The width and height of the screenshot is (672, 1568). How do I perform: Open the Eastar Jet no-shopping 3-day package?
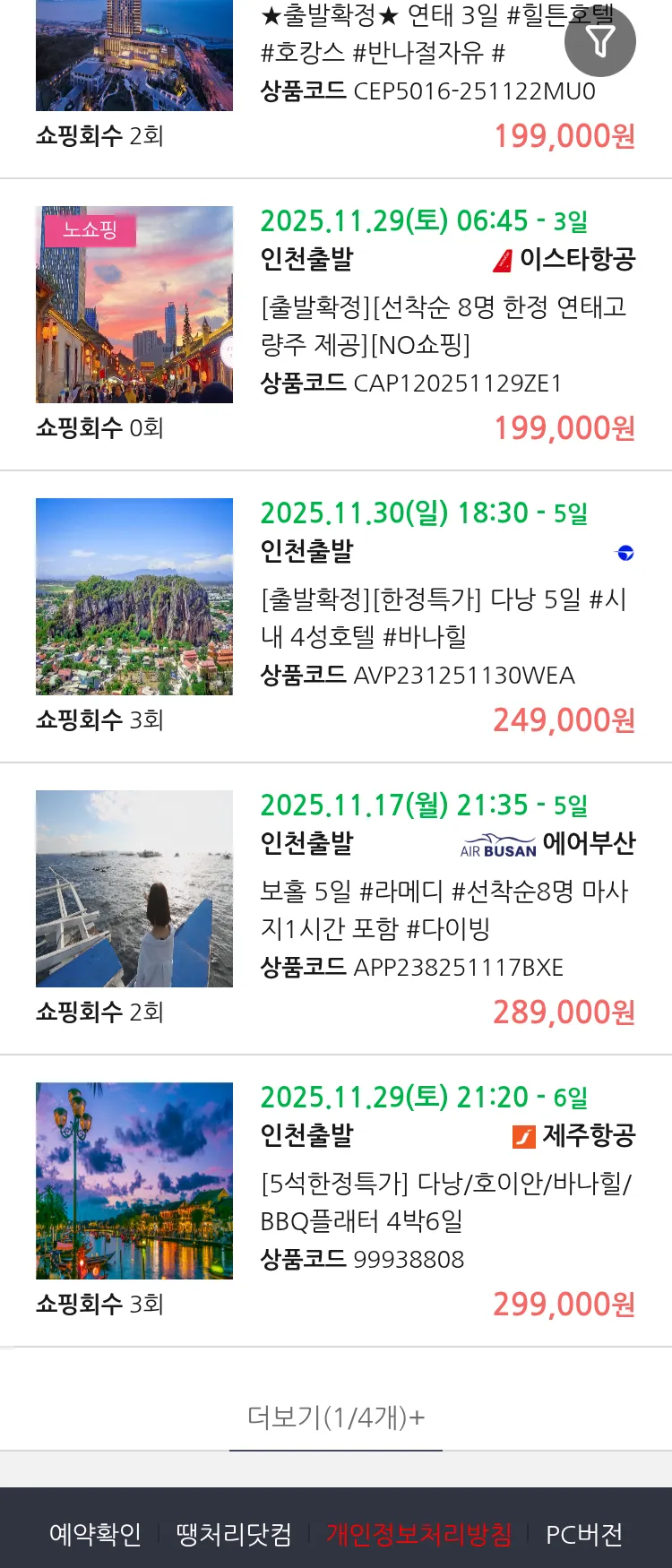[444, 325]
